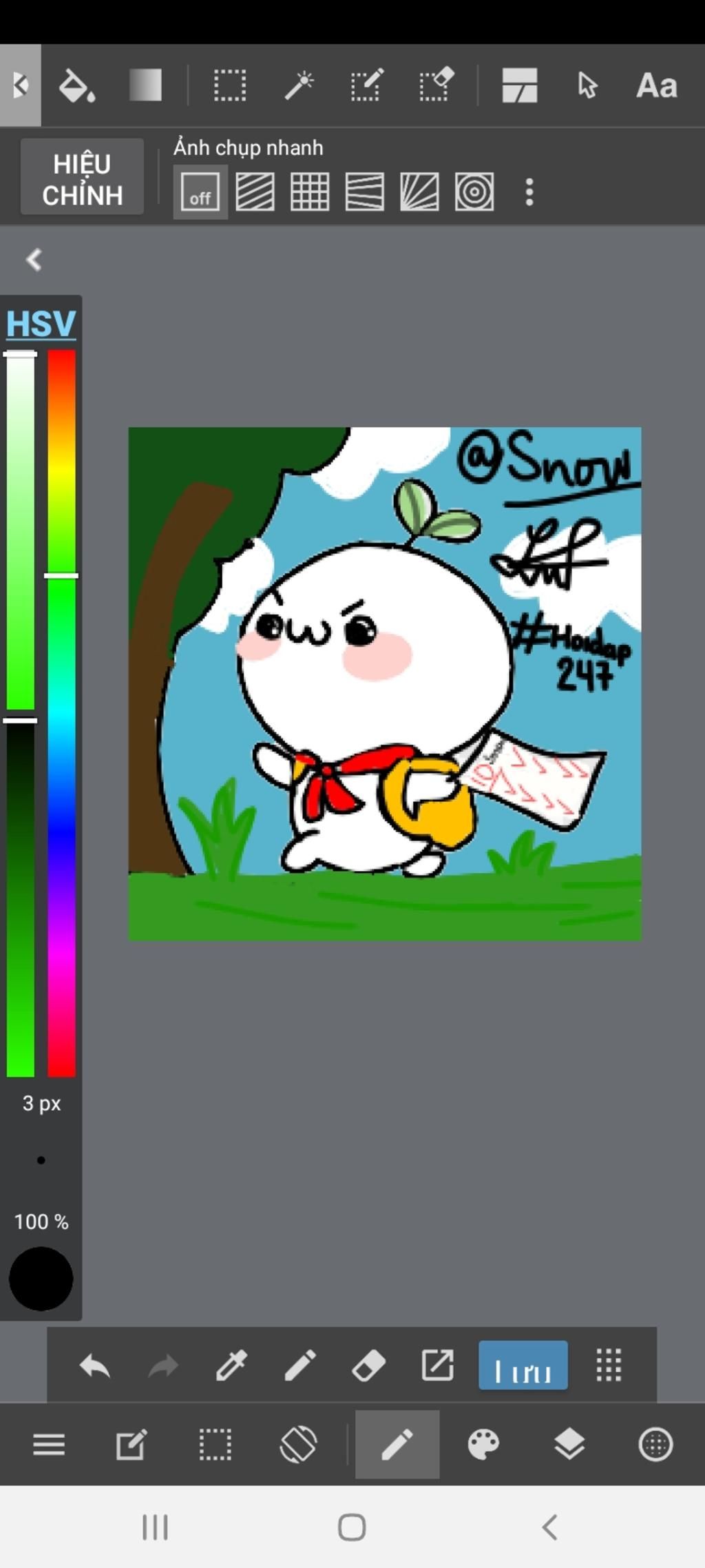705x1568 pixels.
Task: Collapse the color panel with the arrow
Action: click(x=33, y=260)
